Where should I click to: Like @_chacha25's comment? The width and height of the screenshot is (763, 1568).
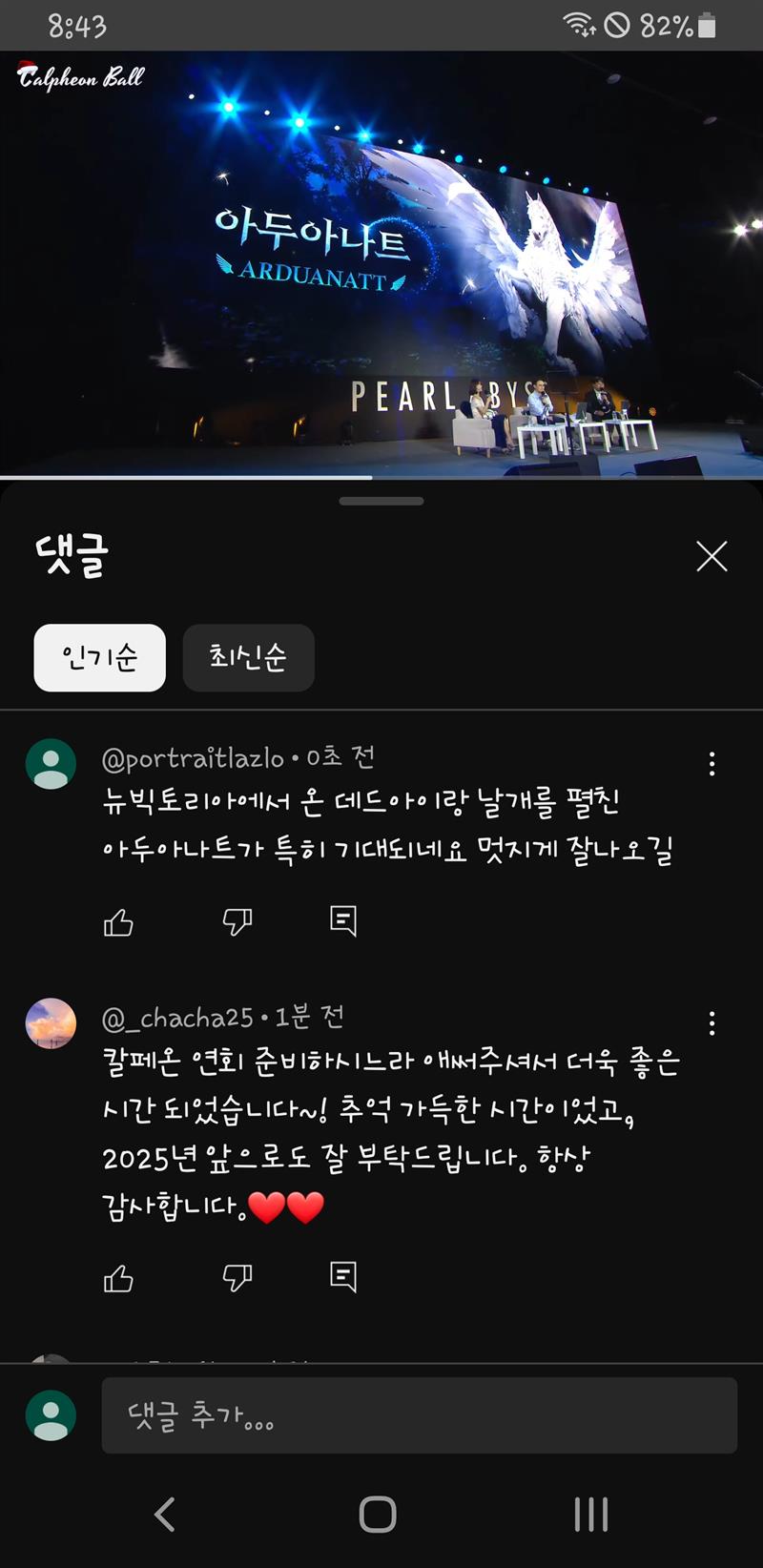118,1278
